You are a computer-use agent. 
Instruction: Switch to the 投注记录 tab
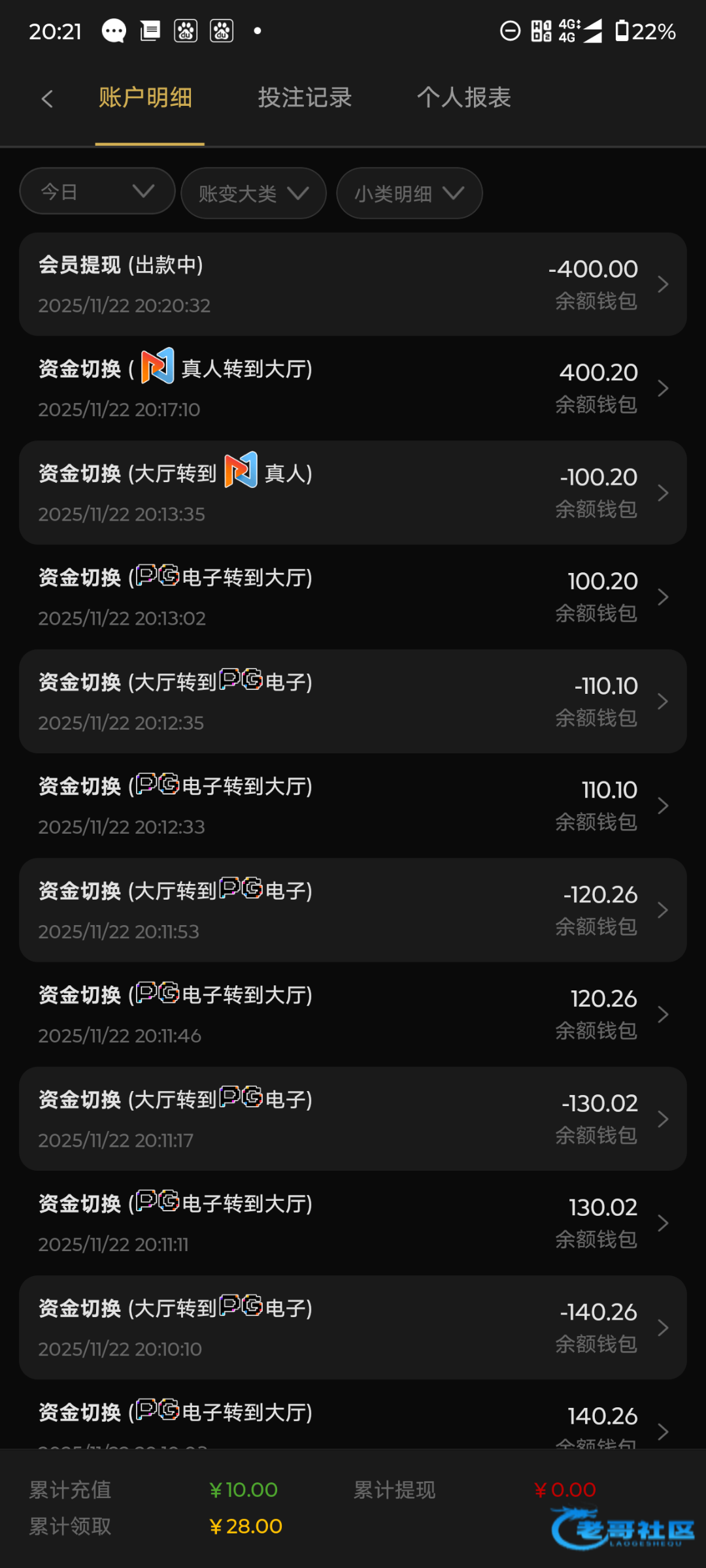click(x=305, y=98)
